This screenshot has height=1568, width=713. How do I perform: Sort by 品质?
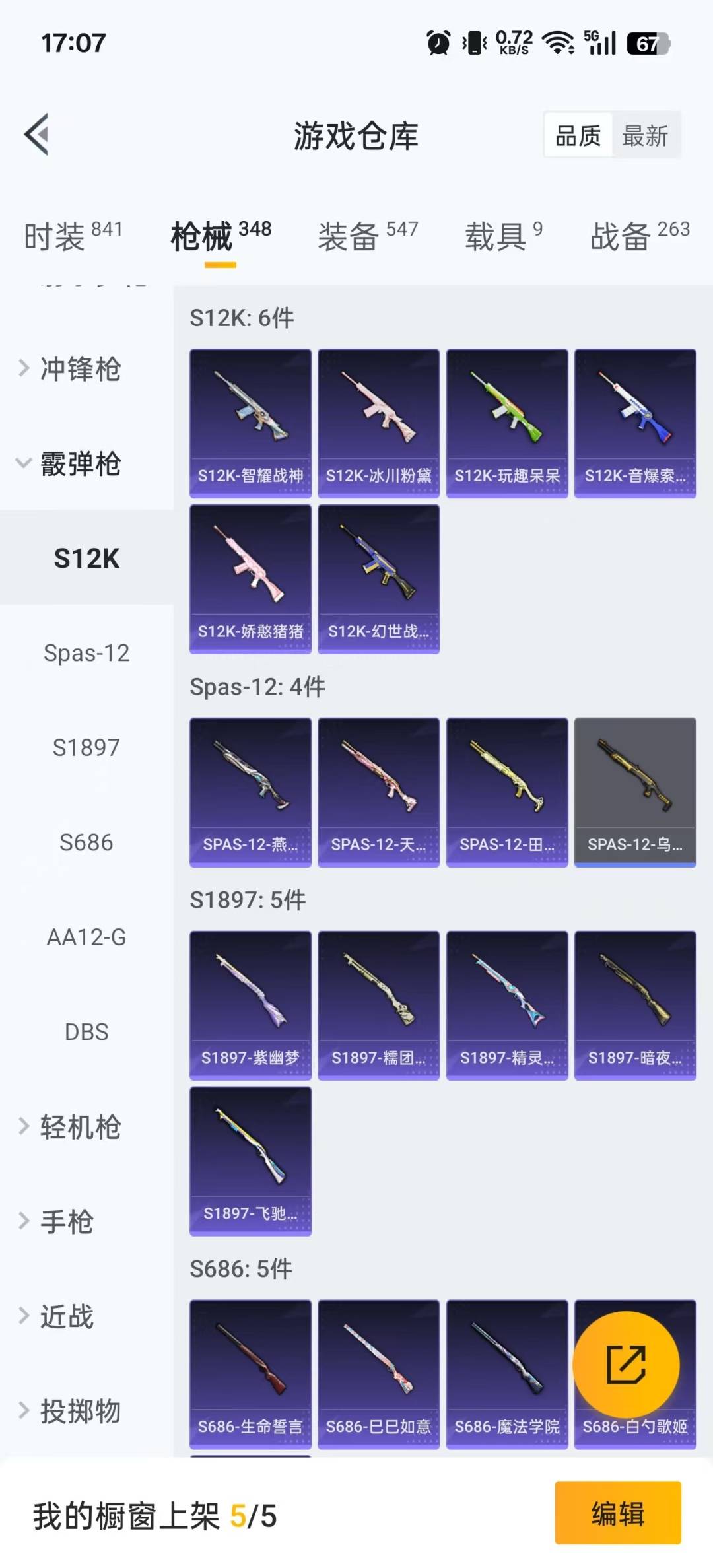[x=578, y=136]
